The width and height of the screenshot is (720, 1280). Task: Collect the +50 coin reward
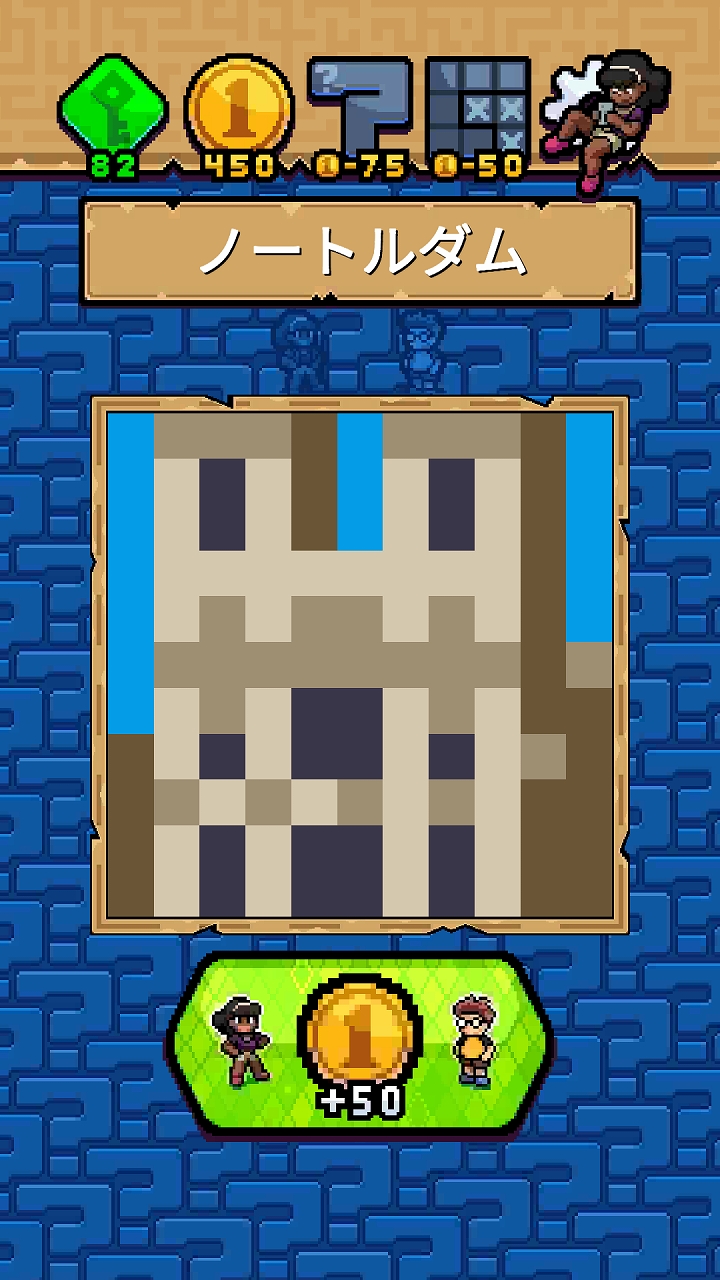pyautogui.click(x=360, y=1045)
